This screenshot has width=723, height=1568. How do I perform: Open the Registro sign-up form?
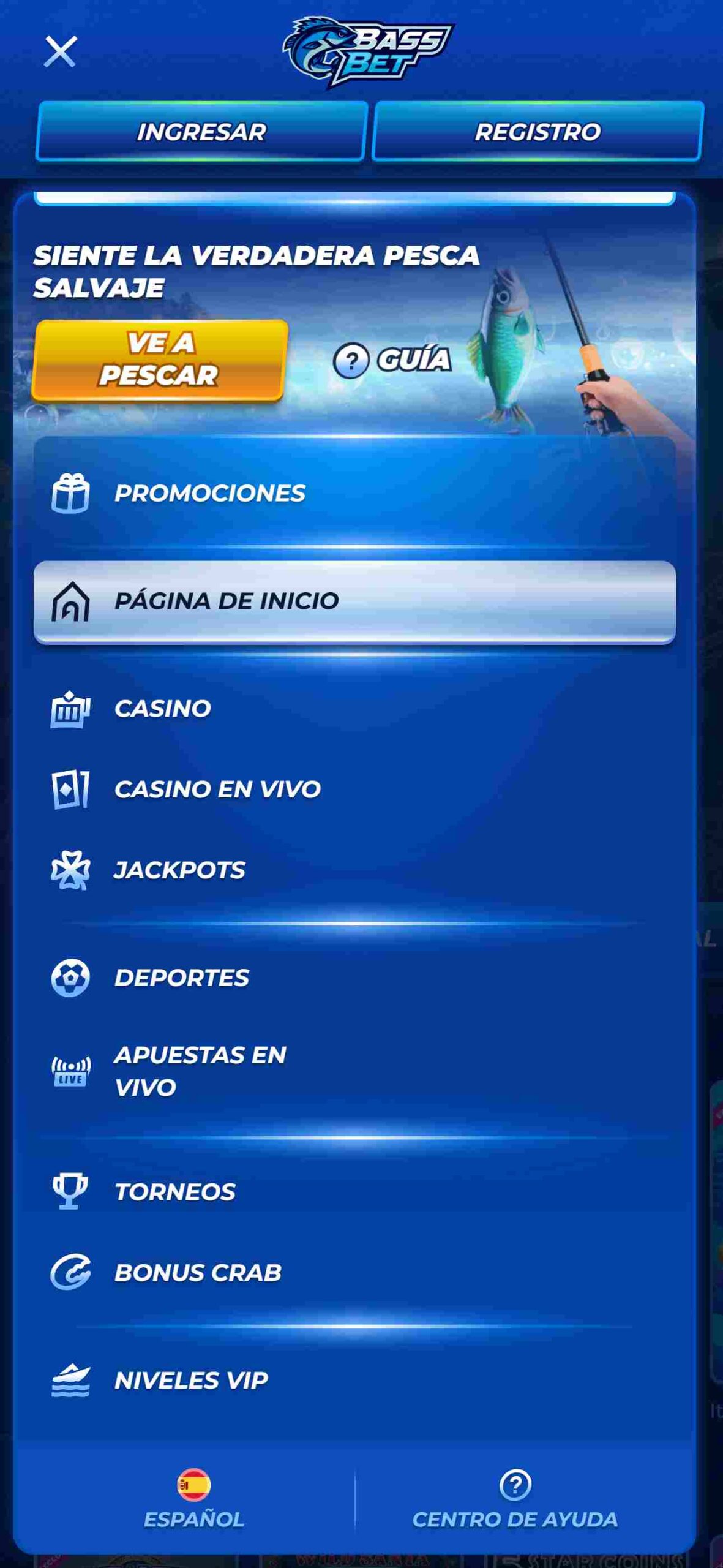coord(538,132)
